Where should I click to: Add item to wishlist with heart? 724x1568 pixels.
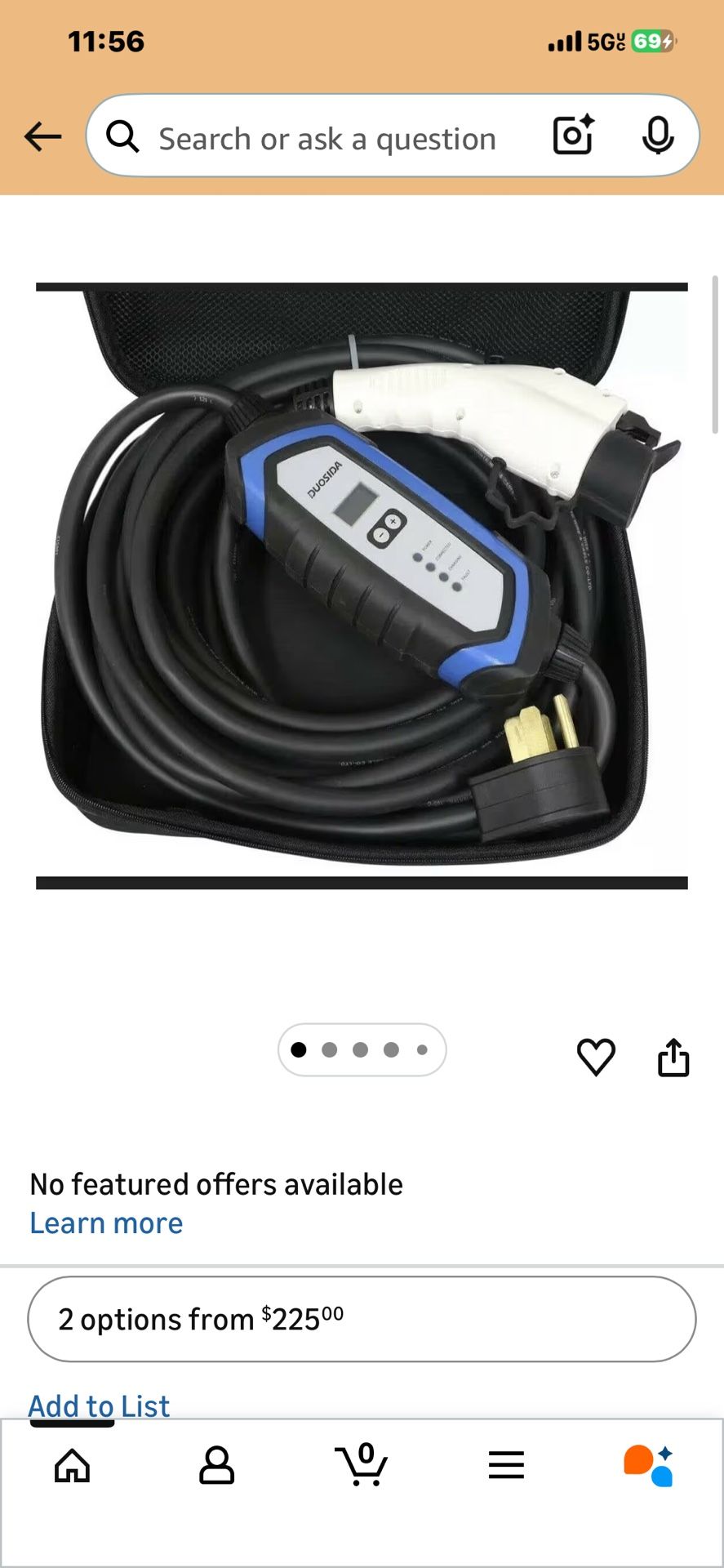pyautogui.click(x=596, y=1057)
